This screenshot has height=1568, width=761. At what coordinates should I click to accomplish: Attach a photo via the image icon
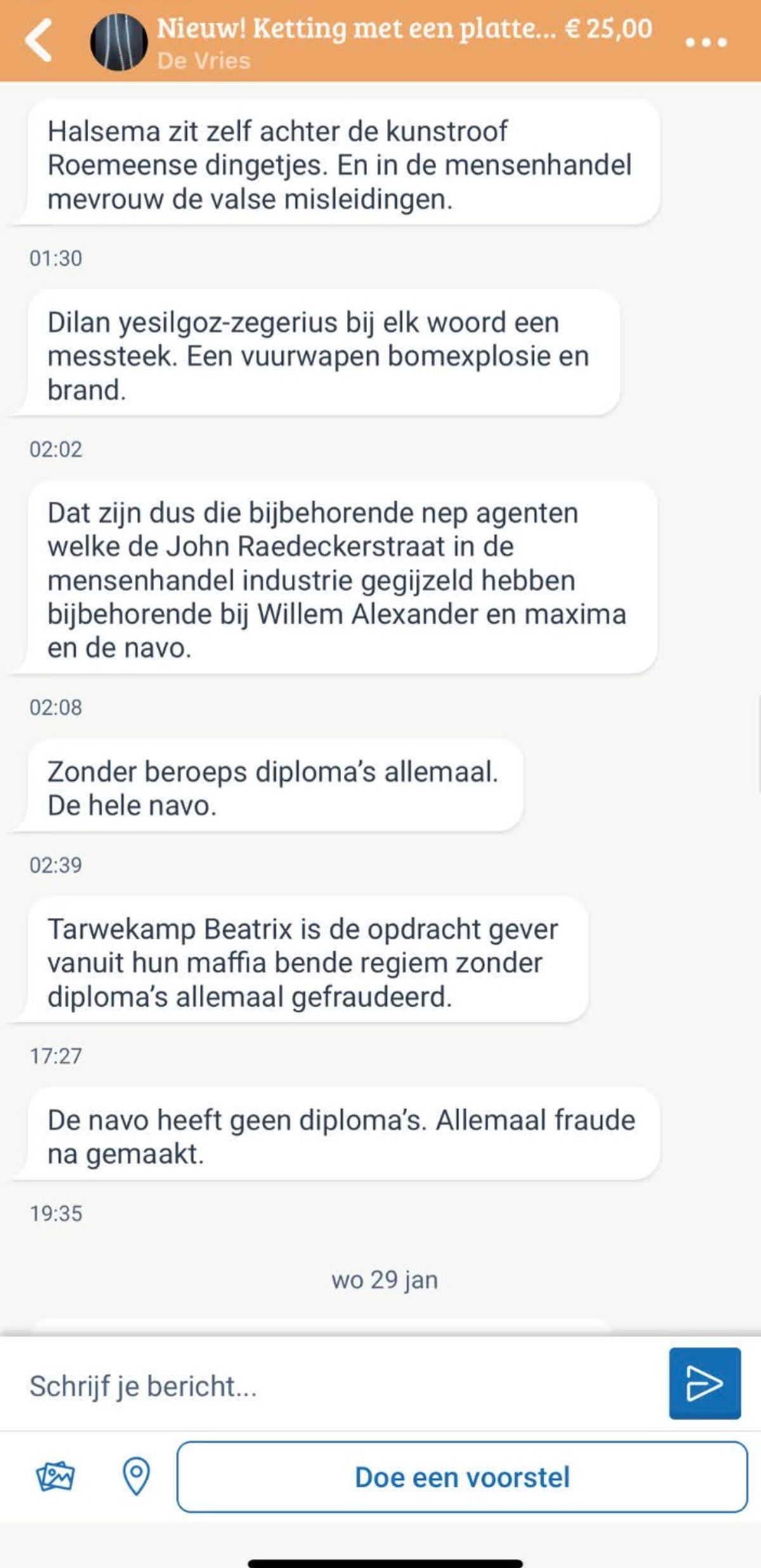(55, 1477)
